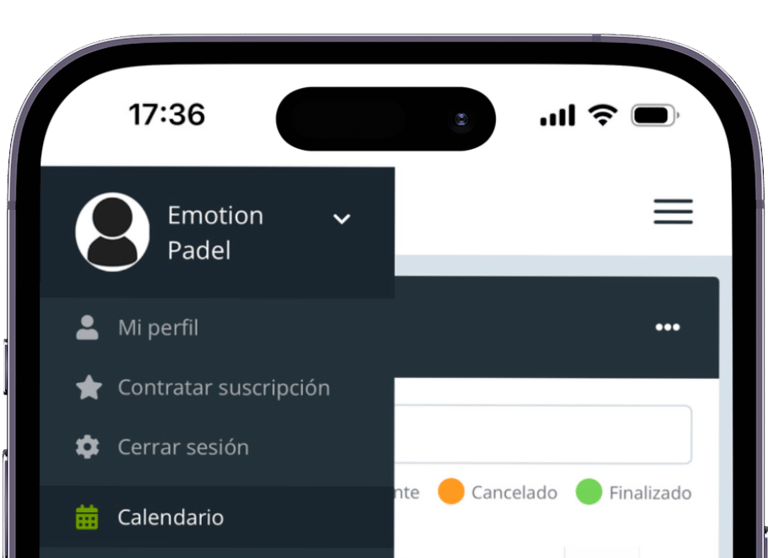Open the hamburger menu button
The image size is (768, 558).
pos(673,211)
